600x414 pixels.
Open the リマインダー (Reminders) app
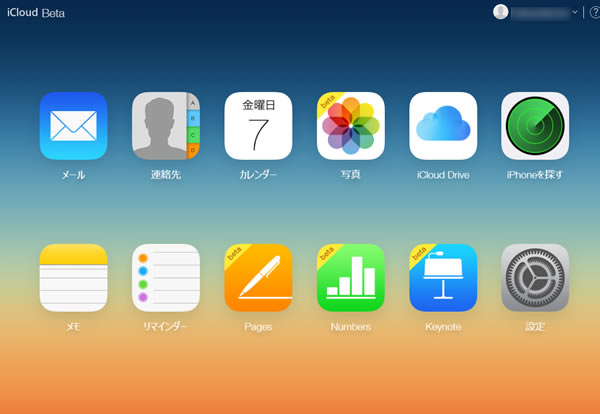[166, 278]
